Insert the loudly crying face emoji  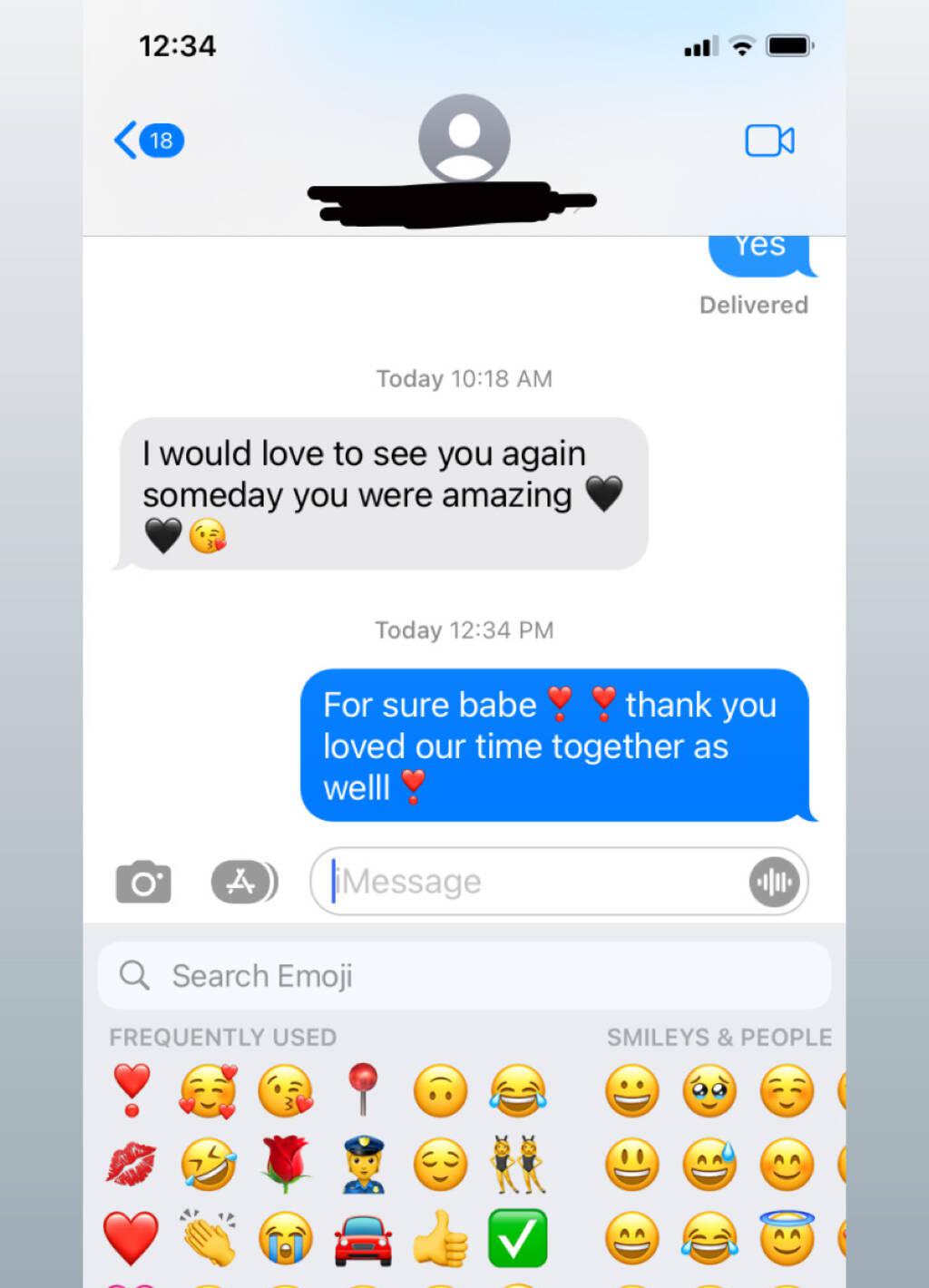286,1237
